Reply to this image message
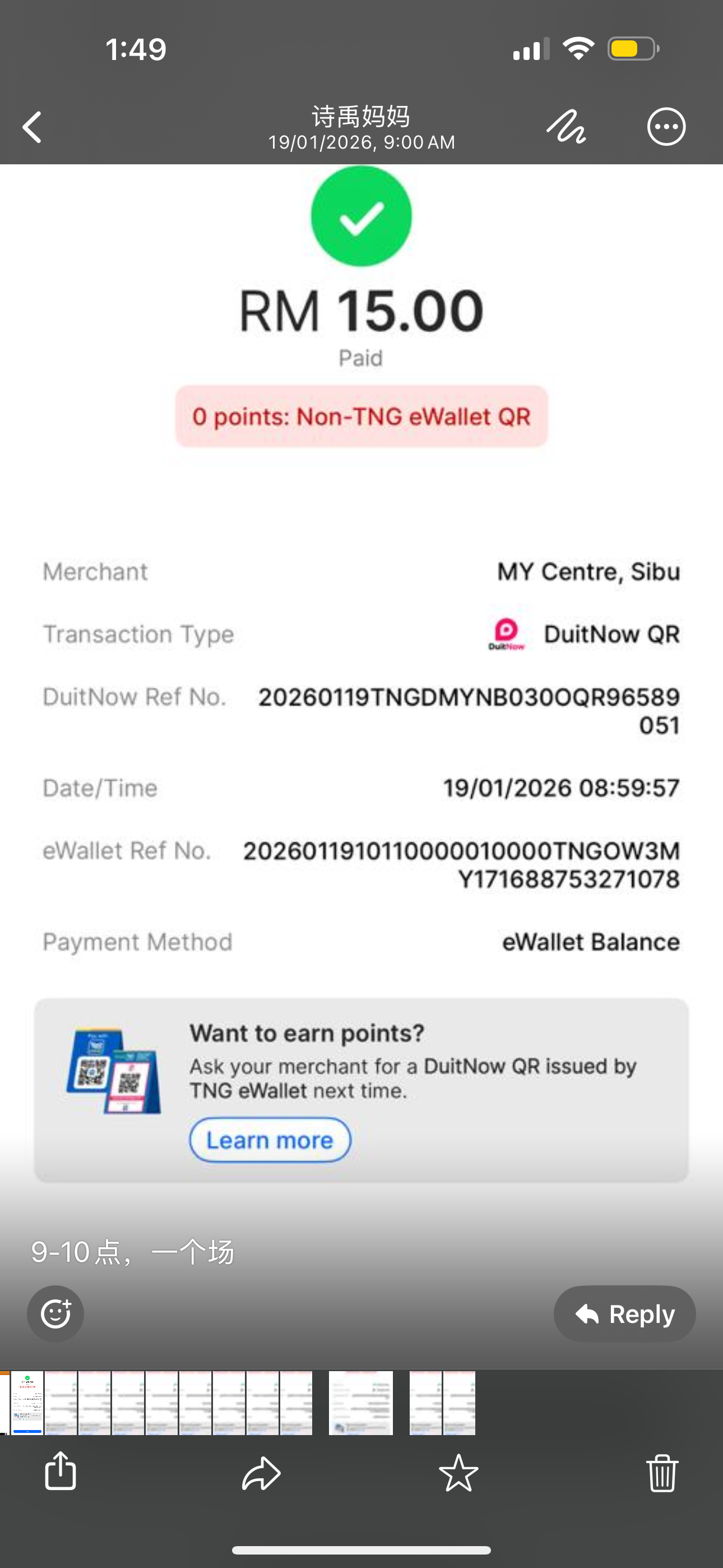Screen dimensions: 723x1568 [624, 1313]
